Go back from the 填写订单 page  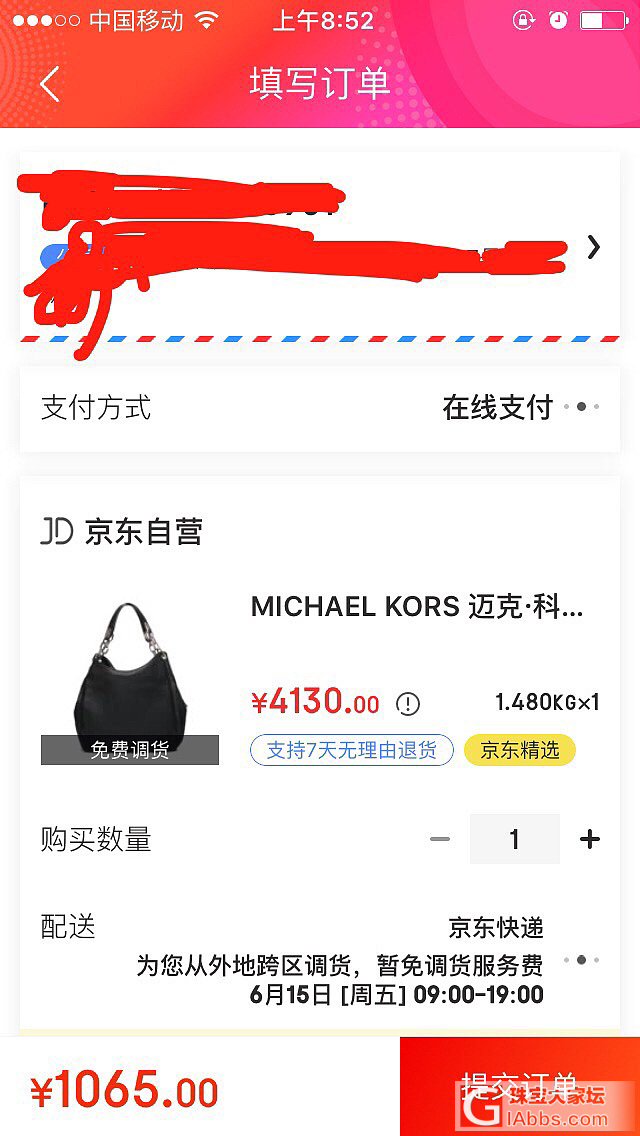(50, 84)
